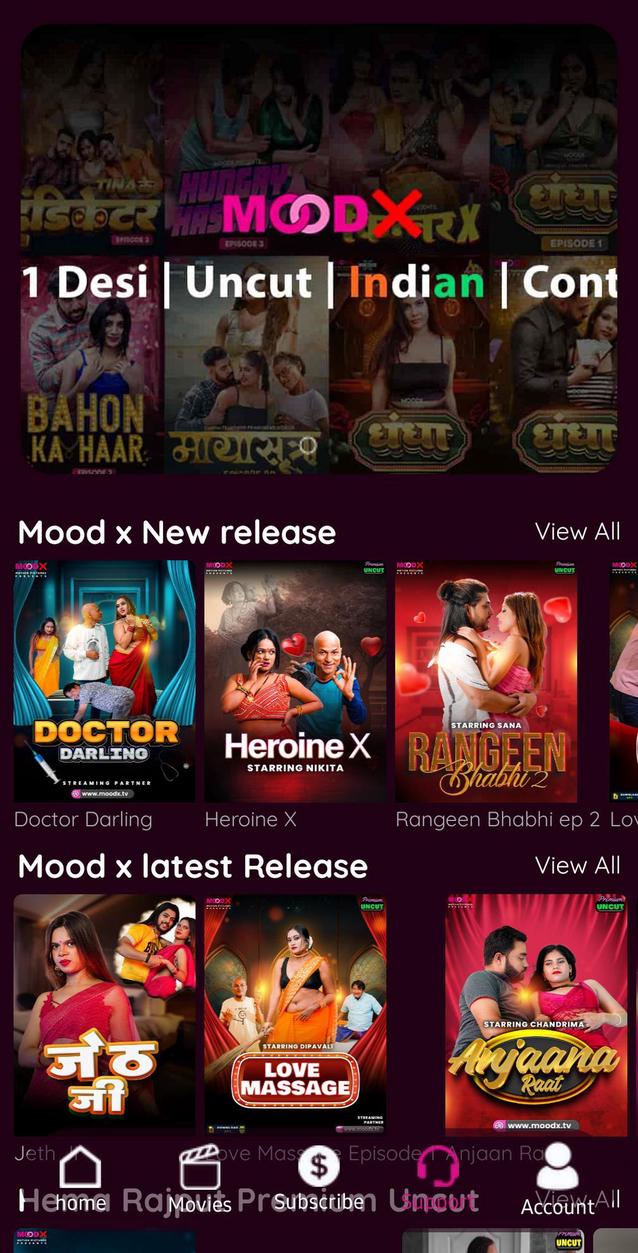Tap the MoodX featured banner
638x1253 pixels.
pos(319,250)
